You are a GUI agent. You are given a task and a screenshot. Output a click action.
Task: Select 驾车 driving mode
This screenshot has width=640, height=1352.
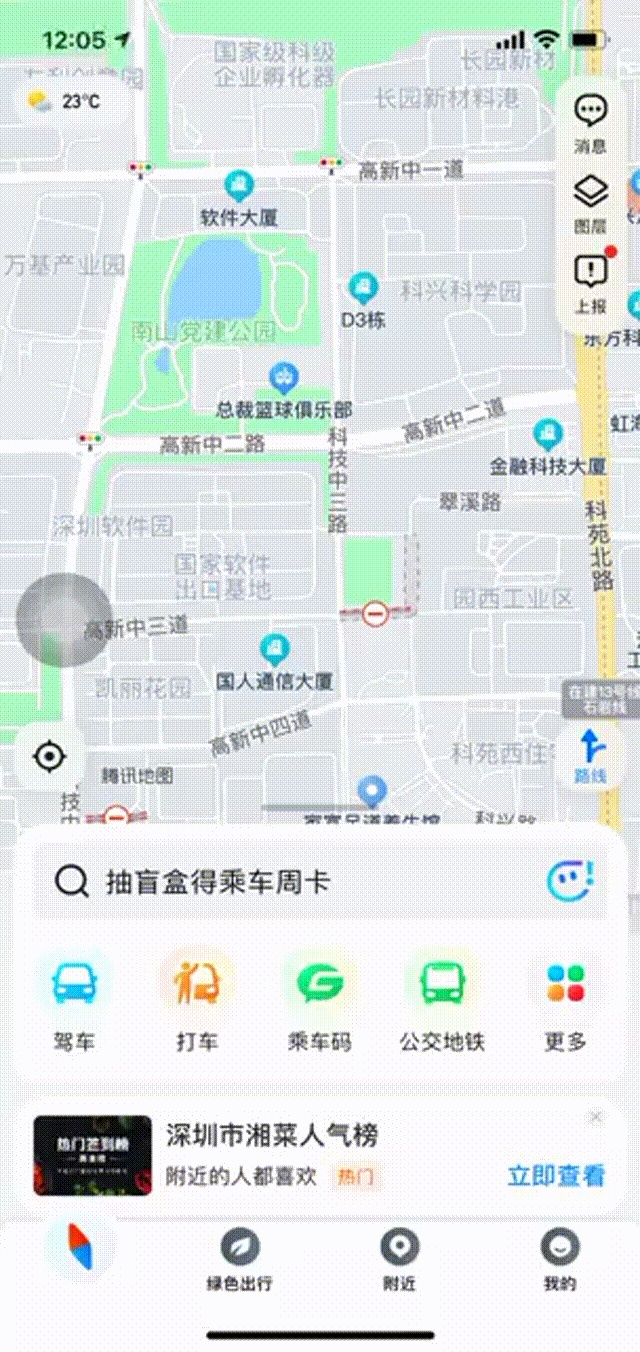click(x=74, y=1000)
